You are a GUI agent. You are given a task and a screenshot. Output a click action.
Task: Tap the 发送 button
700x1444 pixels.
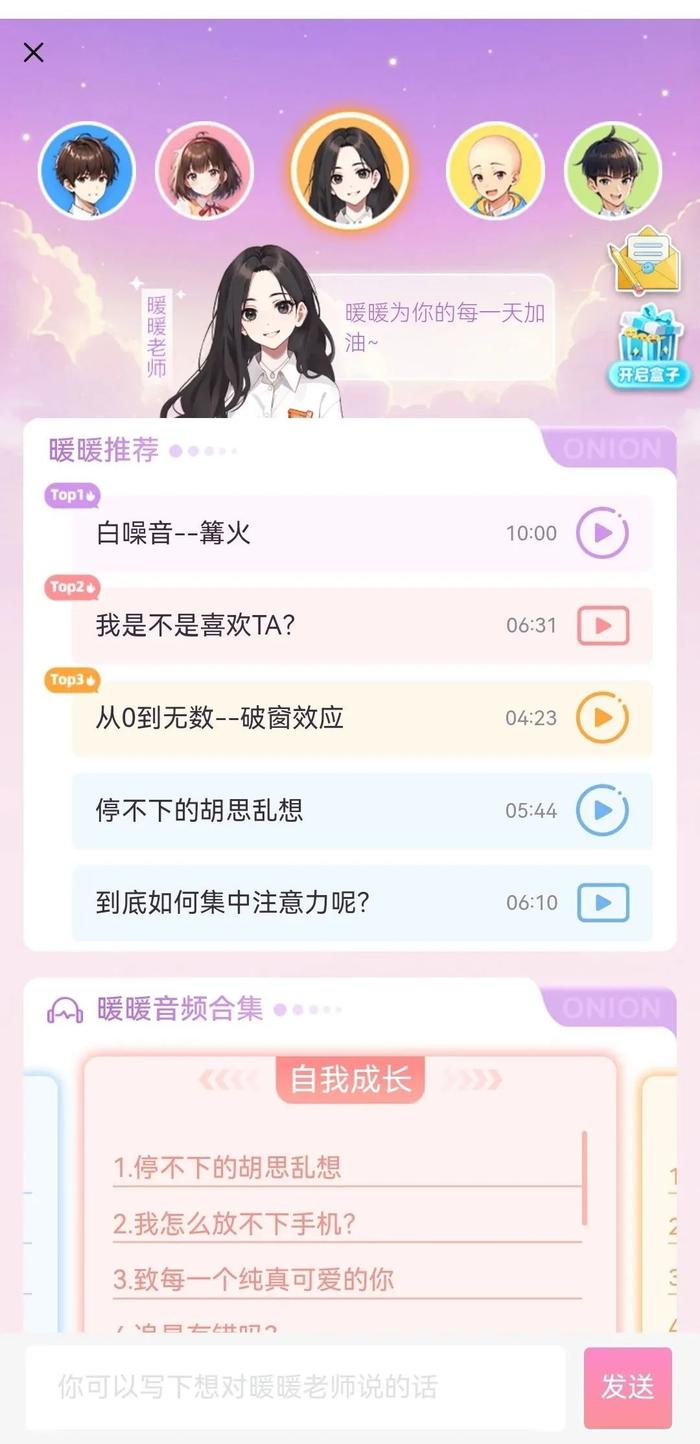coord(627,1387)
